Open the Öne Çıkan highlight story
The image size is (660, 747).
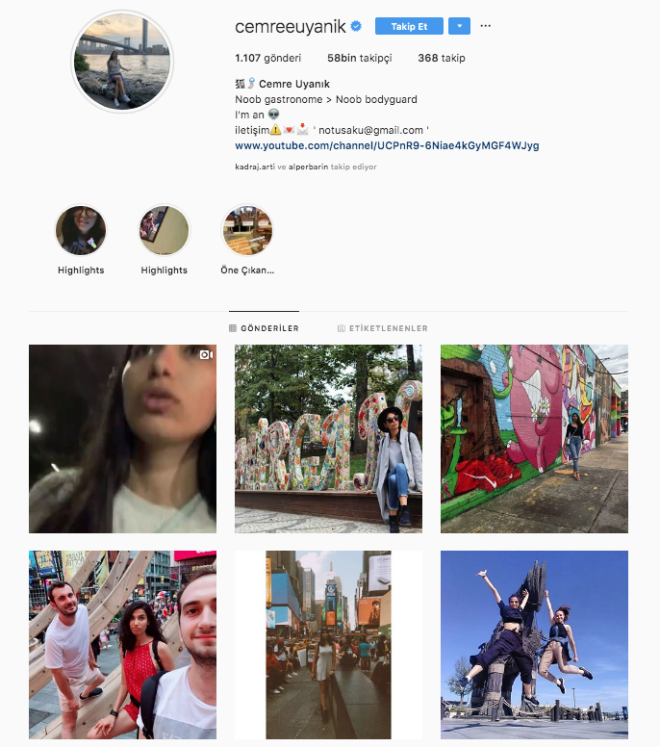pos(247,231)
